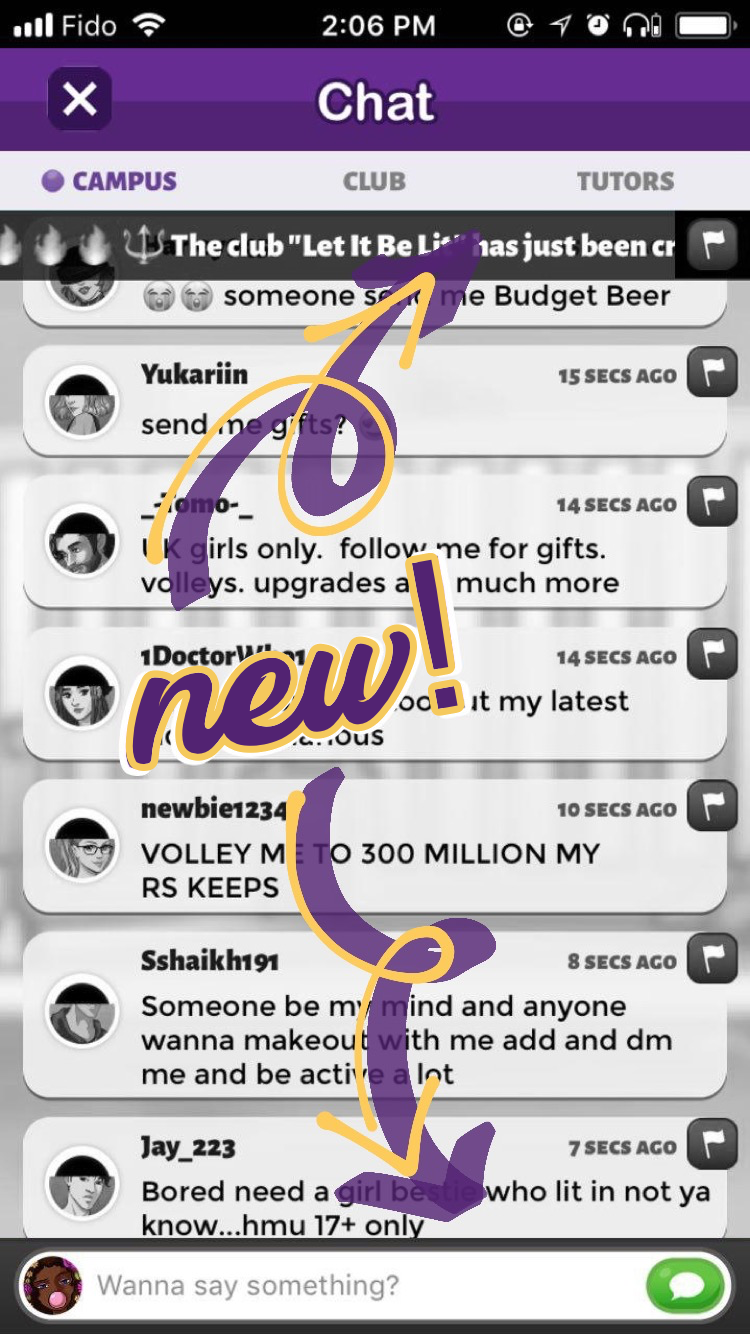
Task: Select the Campus chat tab
Action: [110, 181]
